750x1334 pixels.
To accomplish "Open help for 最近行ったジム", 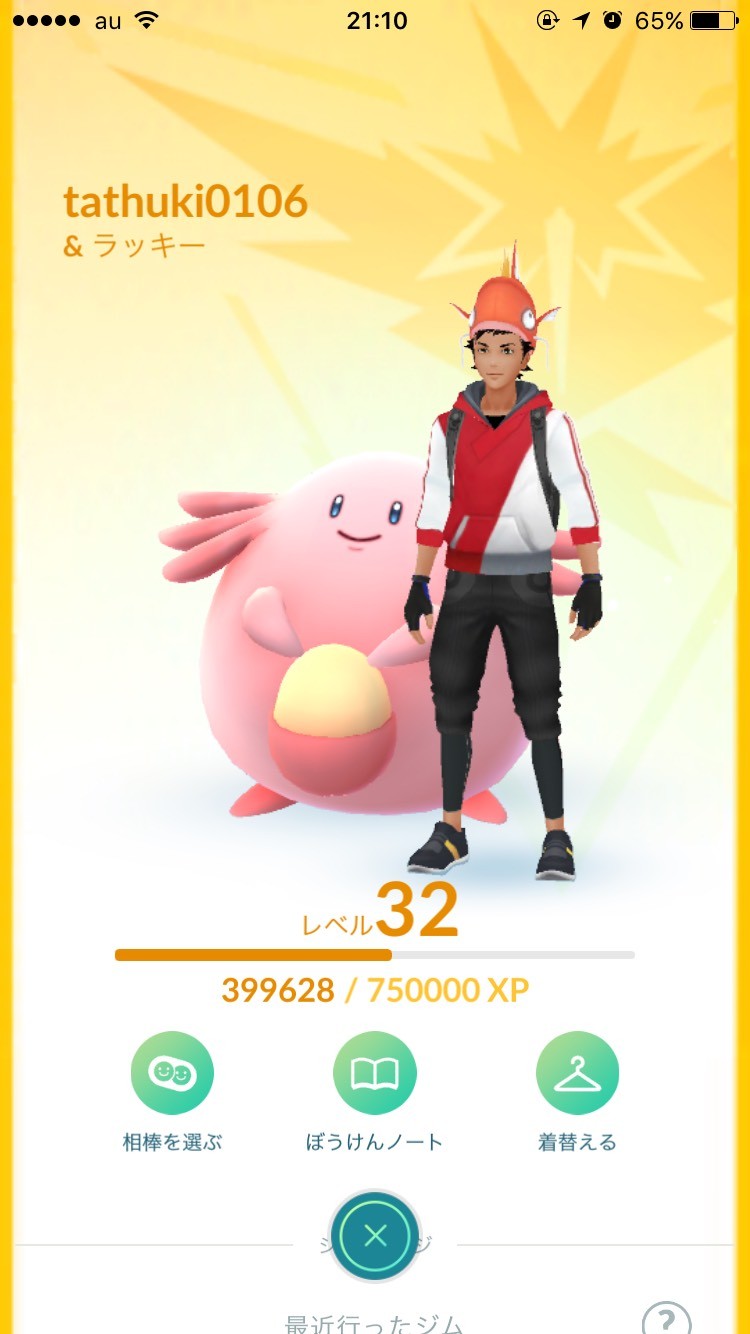I will click(x=666, y=1318).
